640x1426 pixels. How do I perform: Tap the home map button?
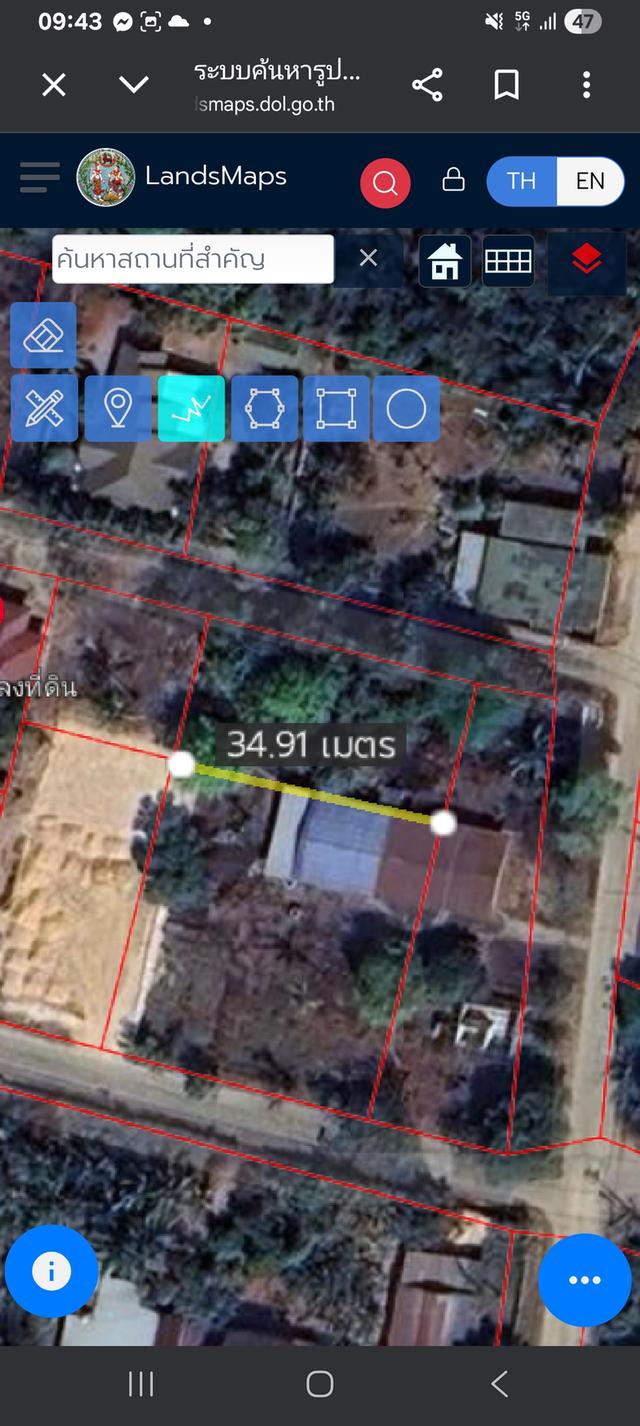point(445,261)
